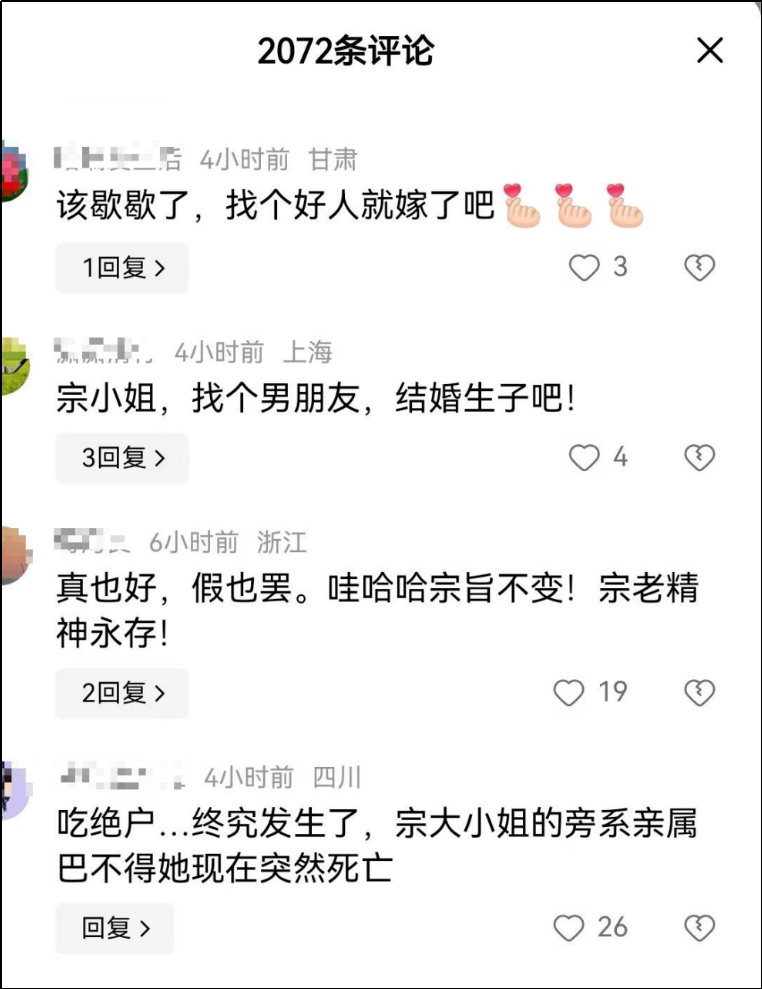Image resolution: width=762 pixels, height=989 pixels.
Task: Dislike the comment starting '真也好，假也罢'
Action: tap(699, 692)
